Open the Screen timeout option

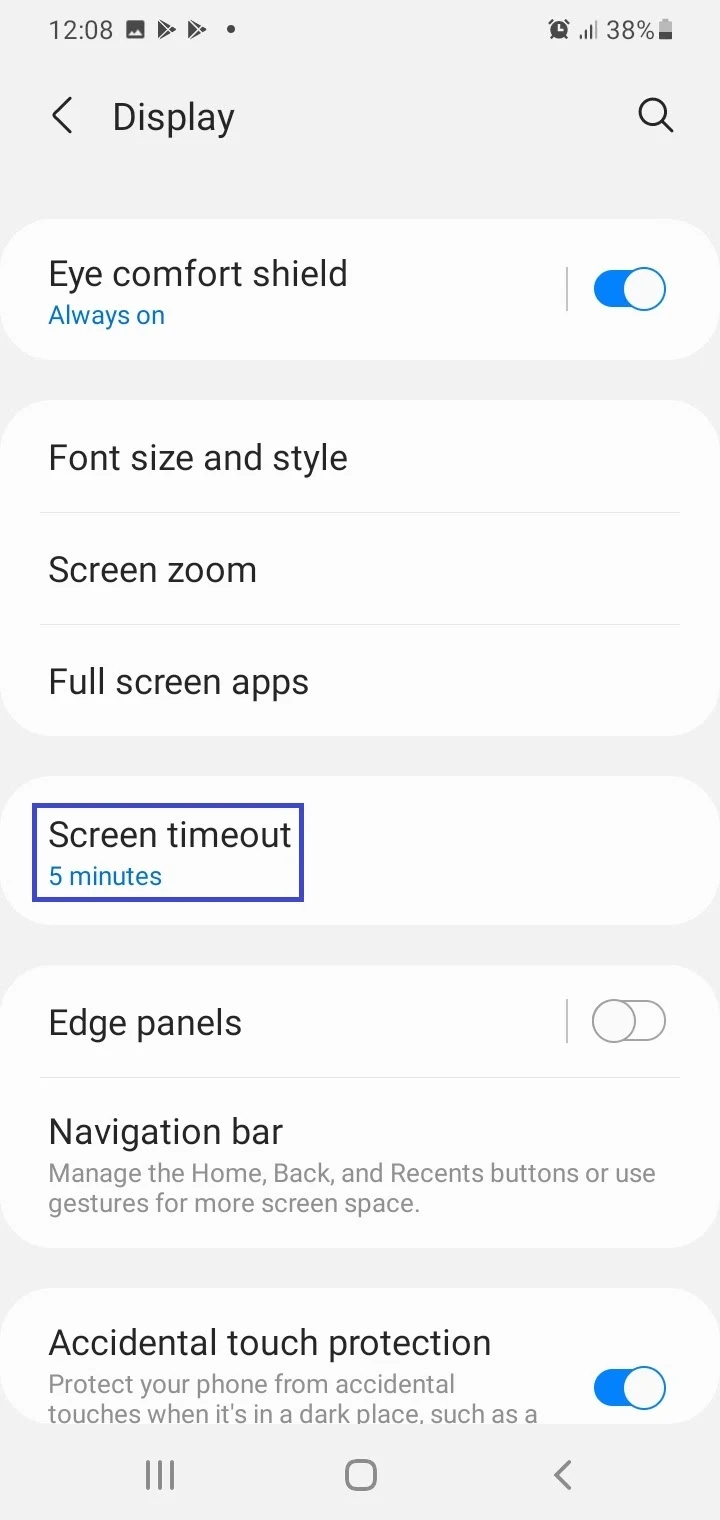(x=360, y=852)
